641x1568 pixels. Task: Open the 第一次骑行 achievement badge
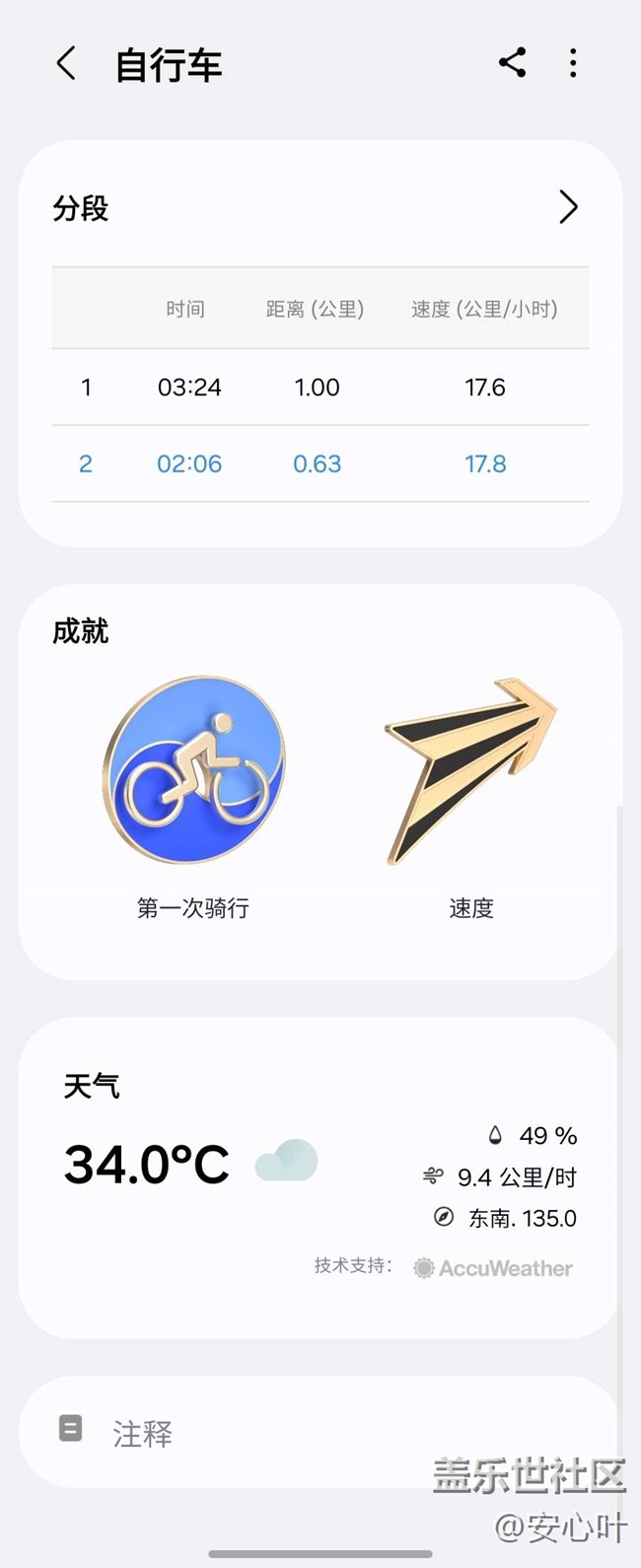click(193, 770)
